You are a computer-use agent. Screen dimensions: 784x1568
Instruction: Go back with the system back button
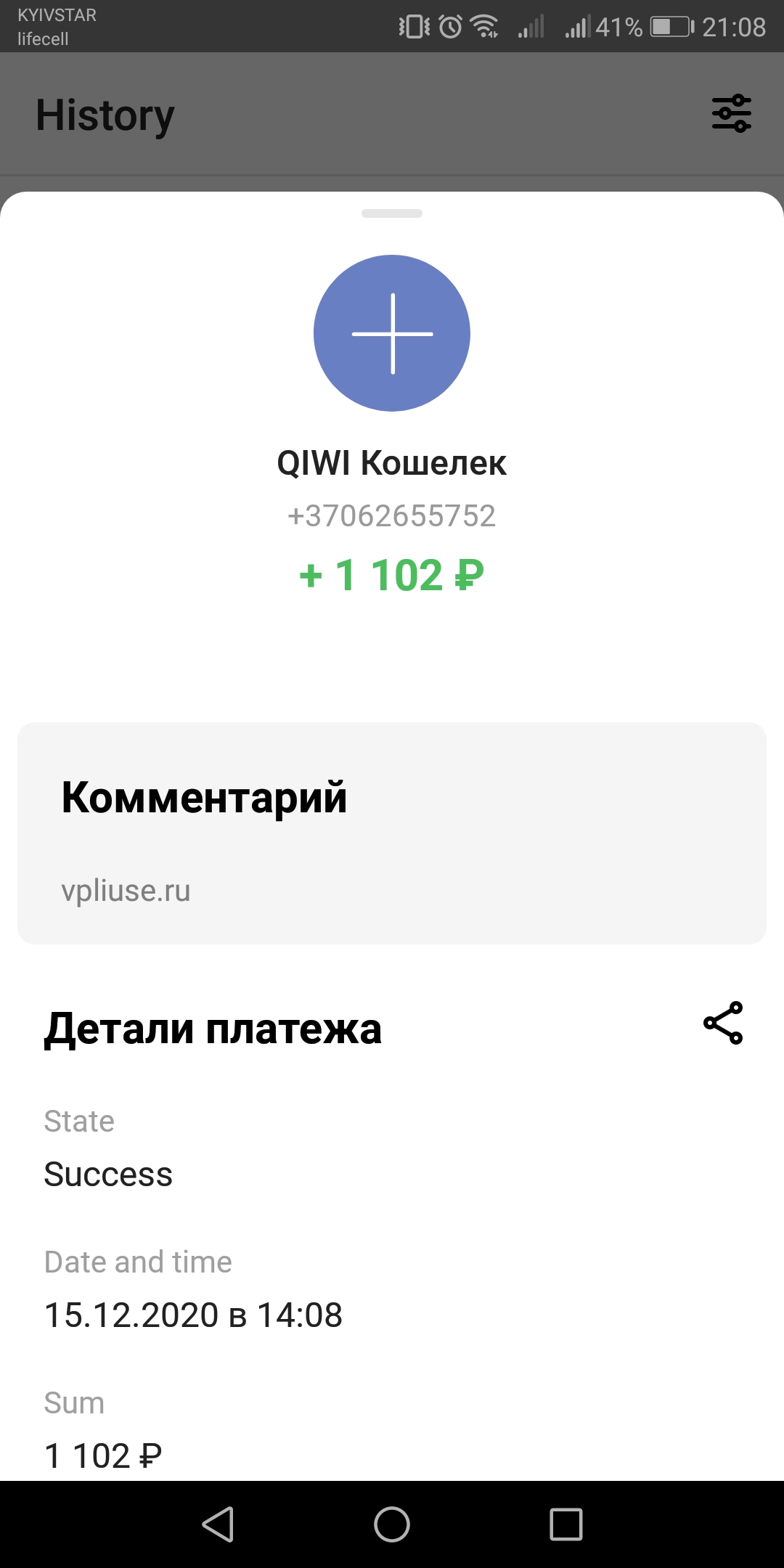218,1524
